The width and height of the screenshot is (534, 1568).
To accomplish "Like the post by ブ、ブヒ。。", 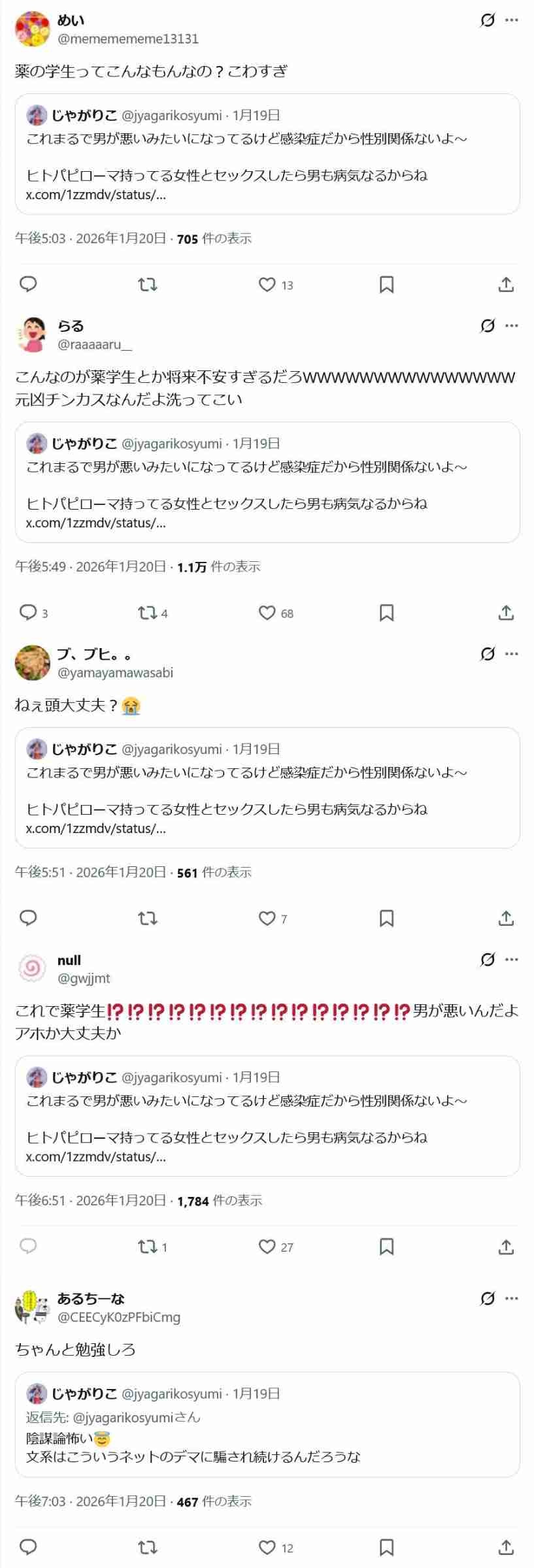I will click(x=267, y=919).
